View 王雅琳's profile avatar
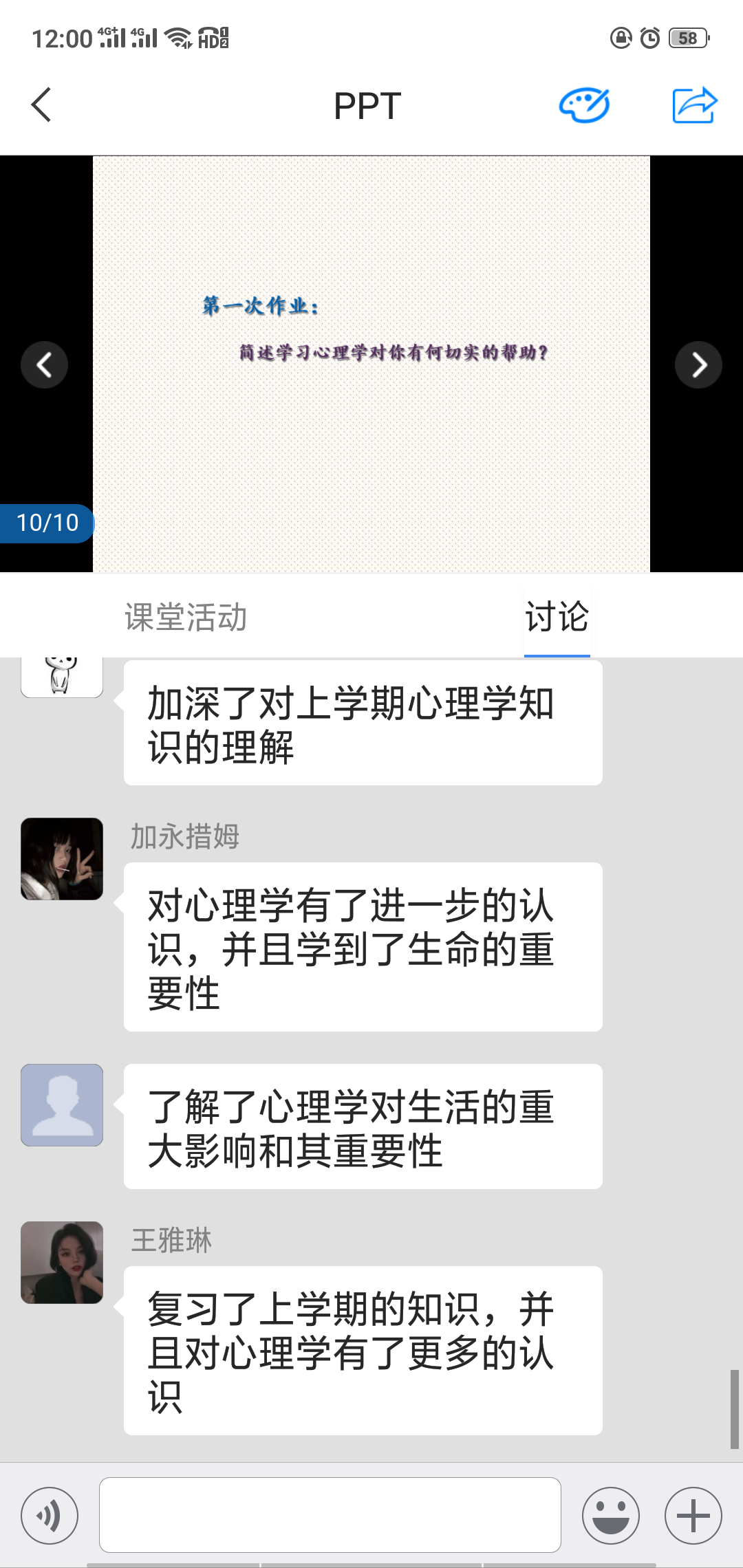Screen dimensions: 743x1568 pyautogui.click(x=62, y=1263)
